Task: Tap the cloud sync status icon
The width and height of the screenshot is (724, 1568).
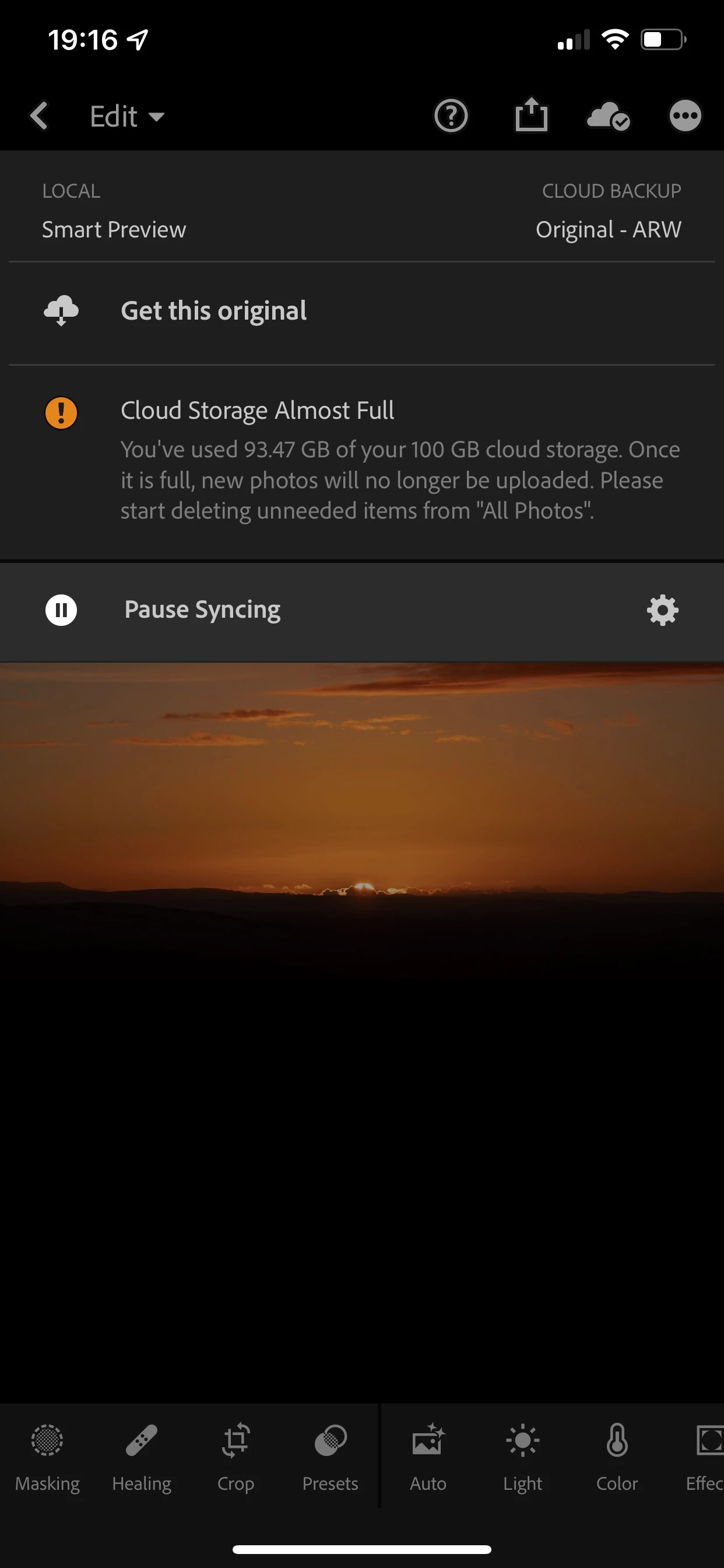Action: click(x=608, y=116)
